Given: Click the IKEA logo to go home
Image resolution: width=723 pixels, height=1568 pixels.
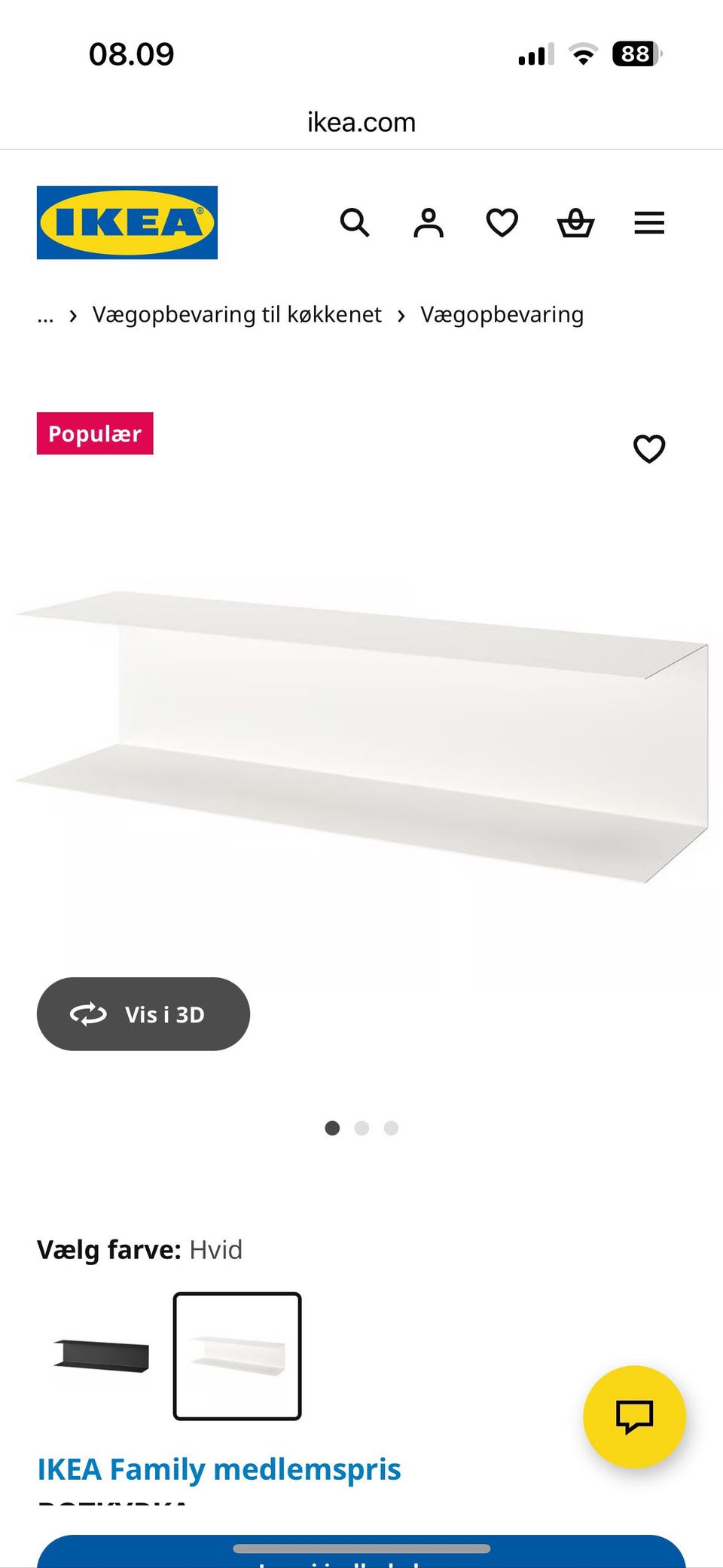Looking at the screenshot, I should click(126, 223).
